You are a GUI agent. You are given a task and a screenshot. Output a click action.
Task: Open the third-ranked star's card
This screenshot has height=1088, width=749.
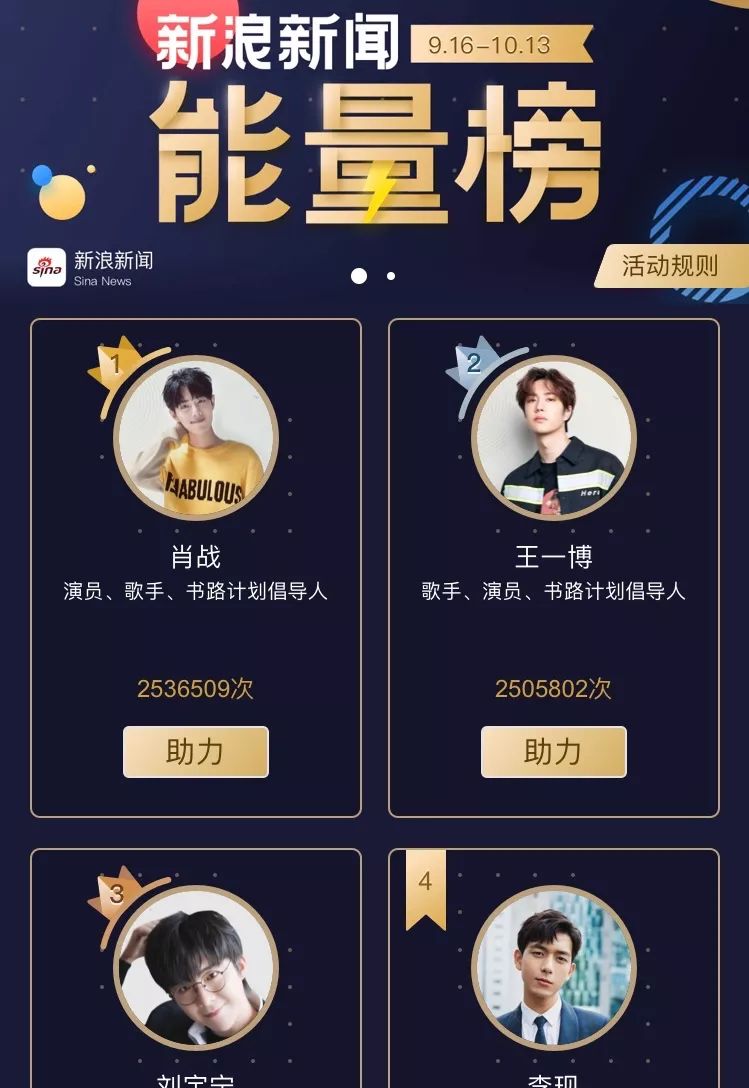tap(195, 965)
